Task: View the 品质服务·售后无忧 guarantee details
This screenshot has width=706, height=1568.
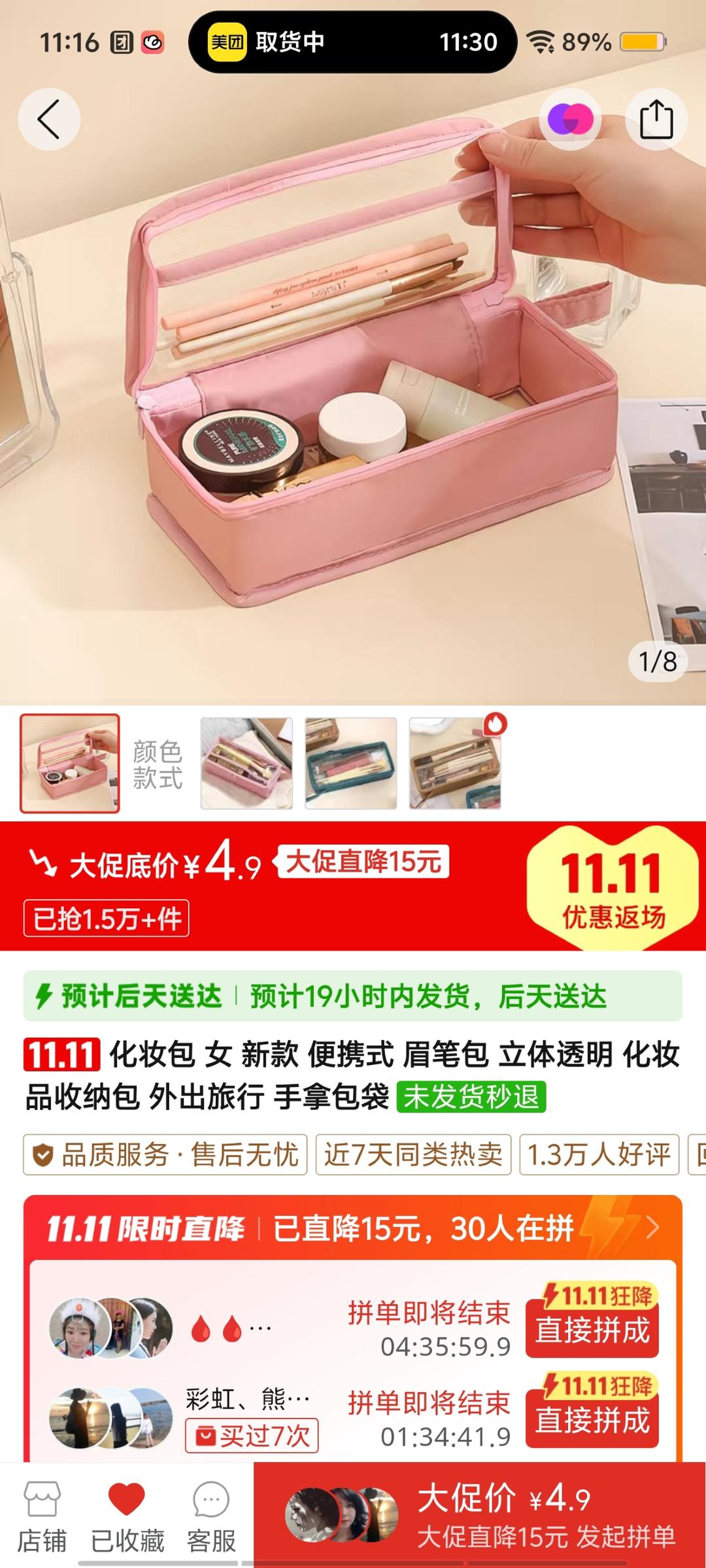Action: coord(165,1154)
